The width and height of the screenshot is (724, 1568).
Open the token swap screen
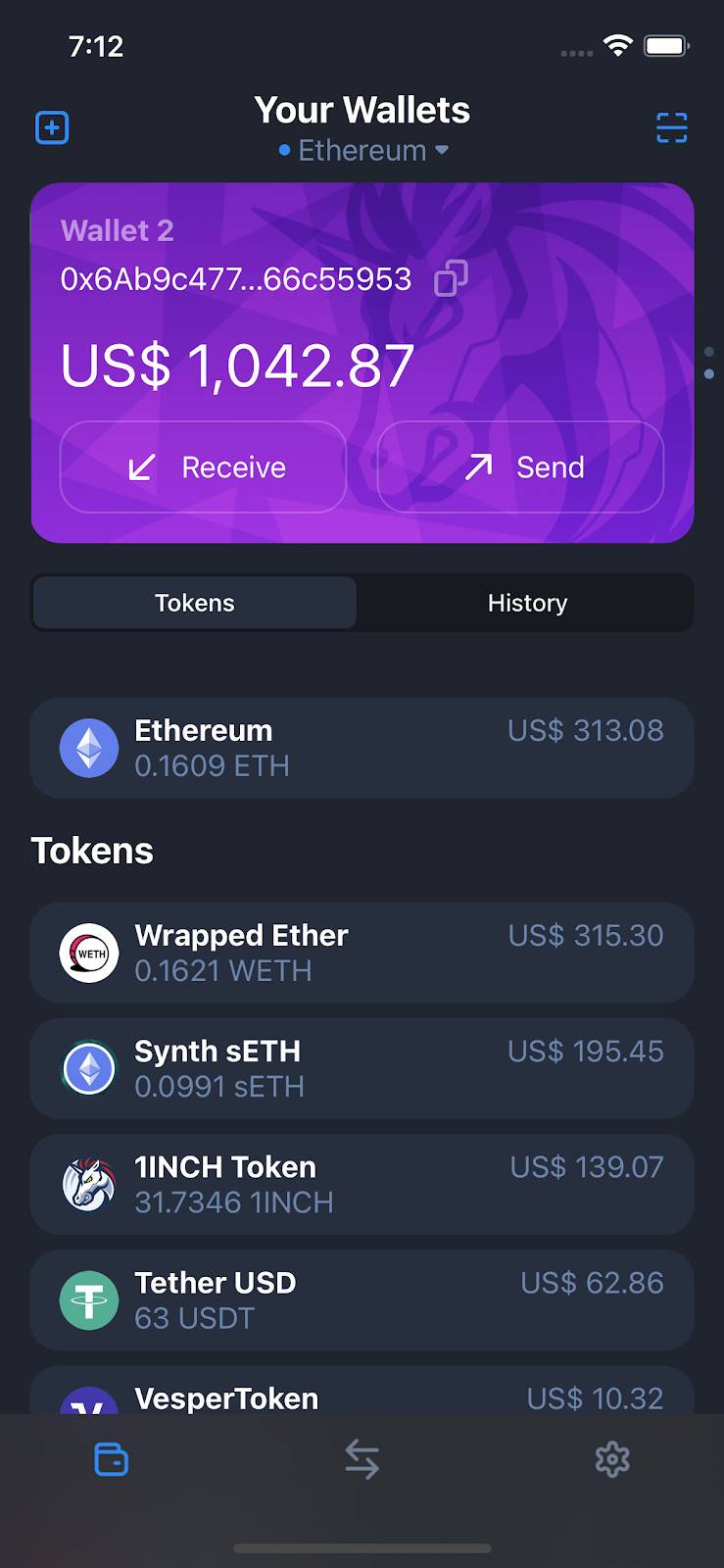(362, 1459)
